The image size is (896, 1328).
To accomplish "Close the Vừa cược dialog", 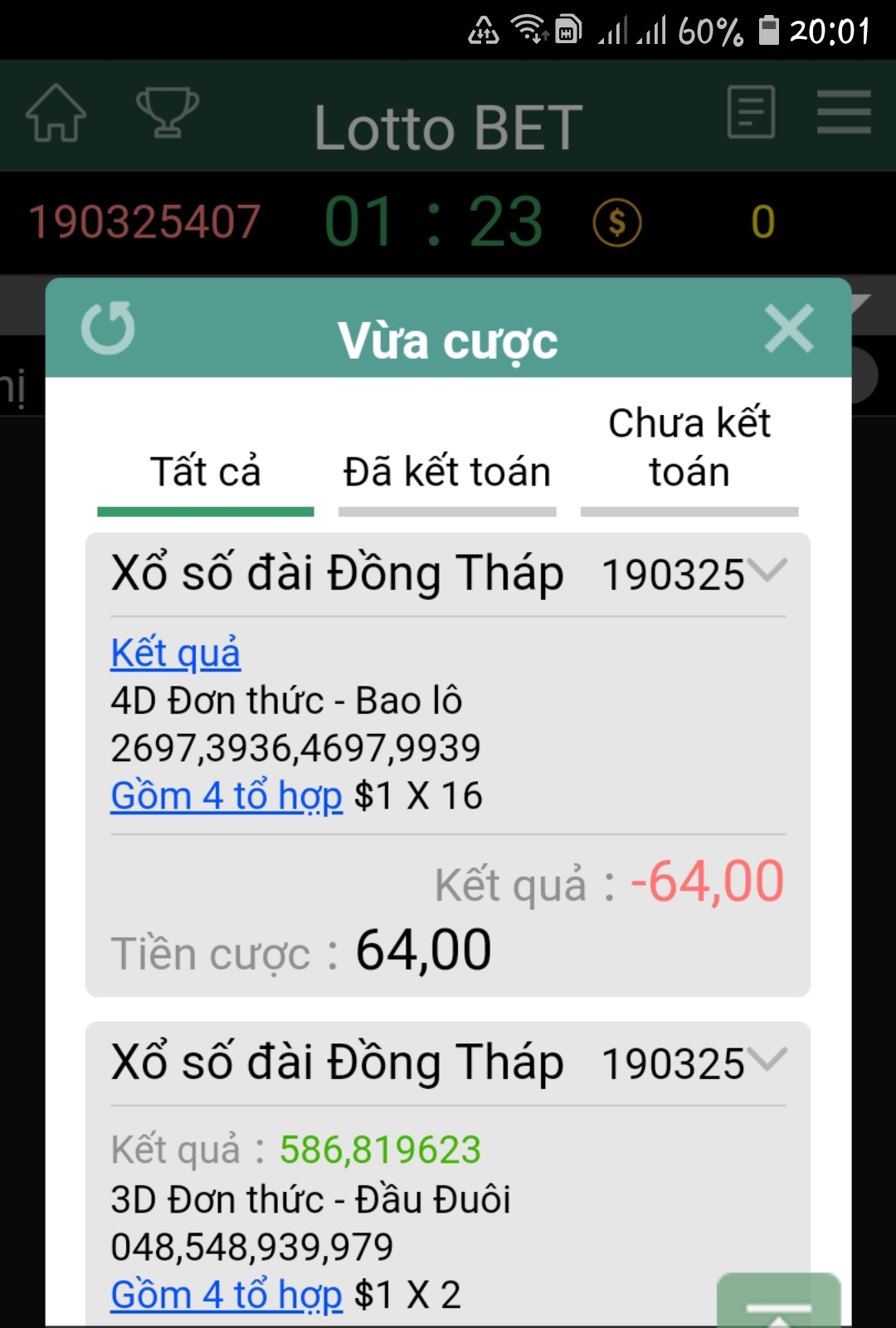I will click(x=789, y=329).
